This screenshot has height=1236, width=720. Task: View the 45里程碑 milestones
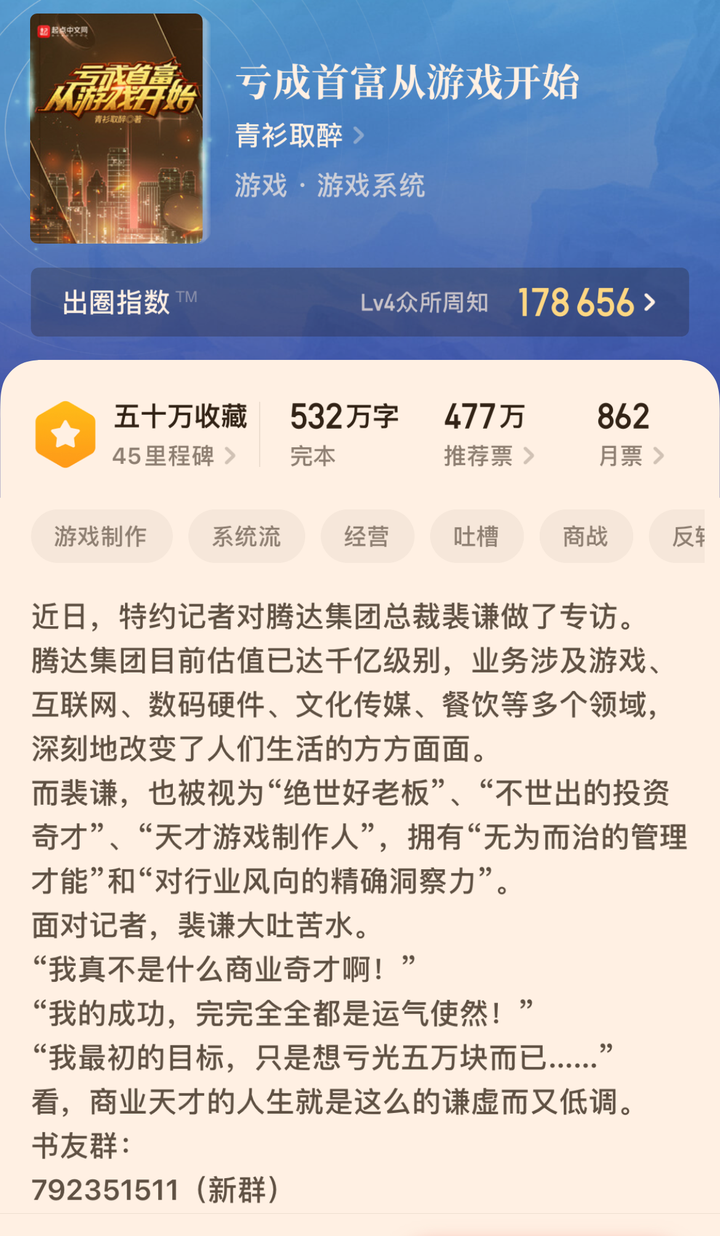pos(174,456)
